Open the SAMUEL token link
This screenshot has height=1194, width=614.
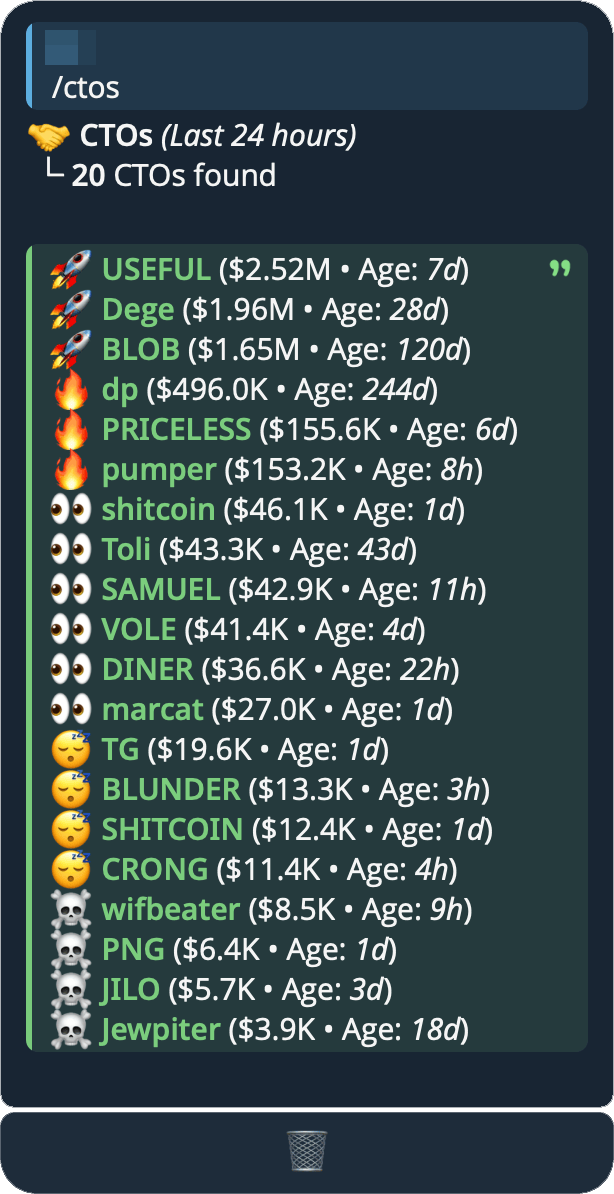click(x=161, y=590)
